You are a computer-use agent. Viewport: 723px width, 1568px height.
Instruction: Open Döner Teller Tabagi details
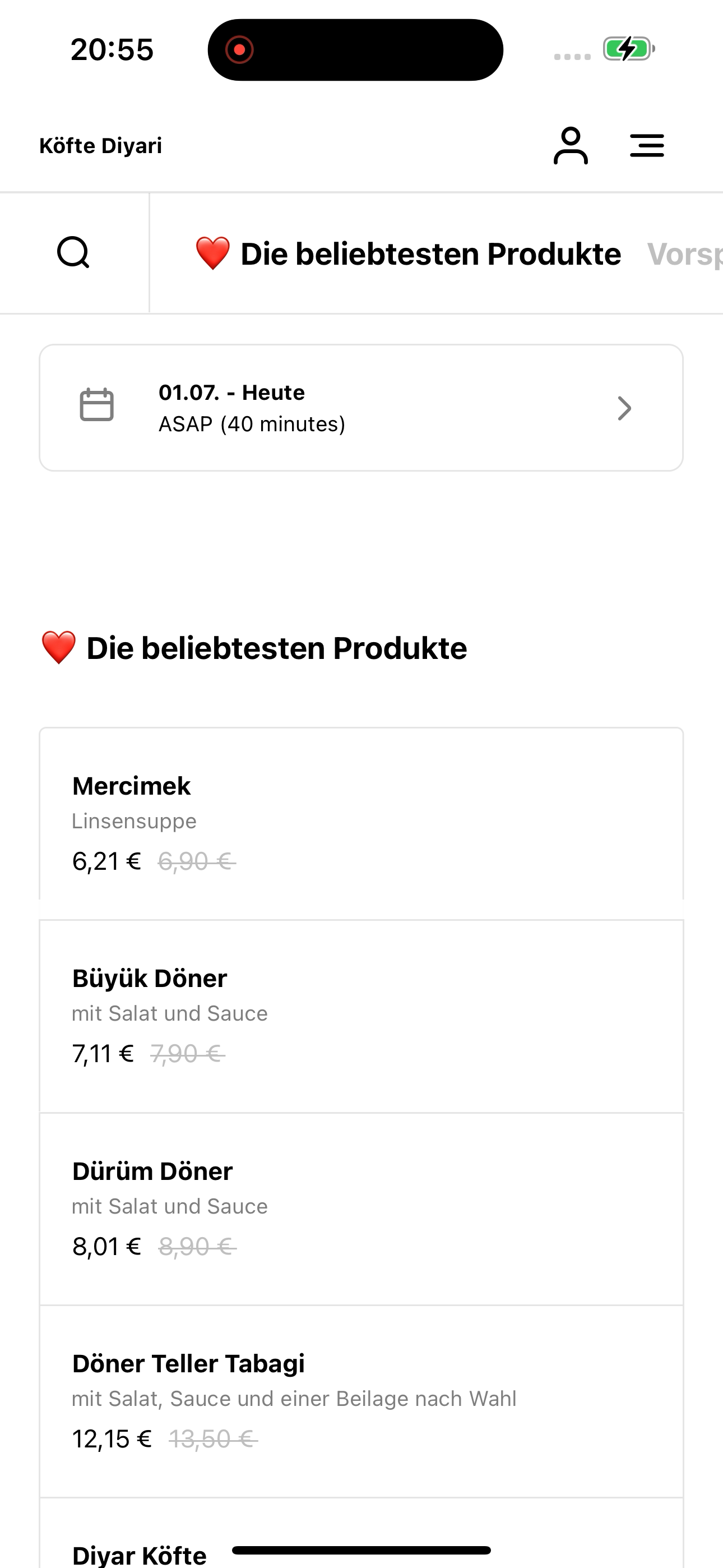point(361,1401)
